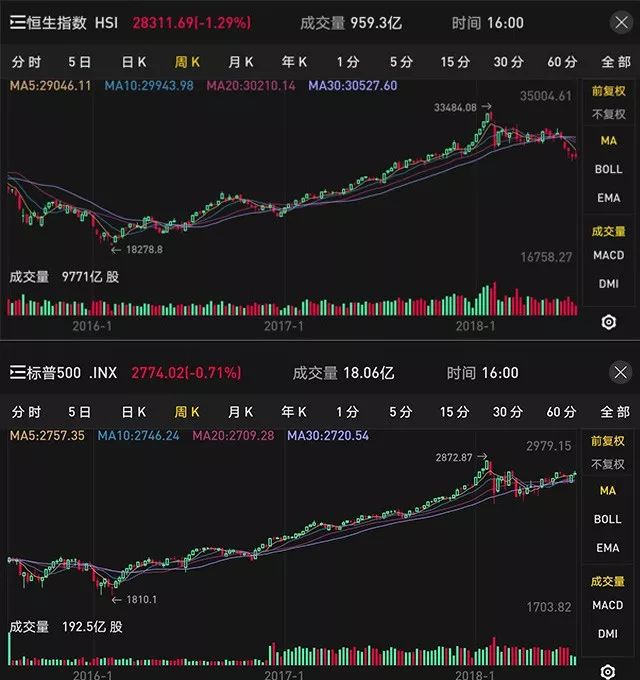The image size is (640, 680).
Task: Open the menu icon beside 标普500
Action: tap(17, 373)
